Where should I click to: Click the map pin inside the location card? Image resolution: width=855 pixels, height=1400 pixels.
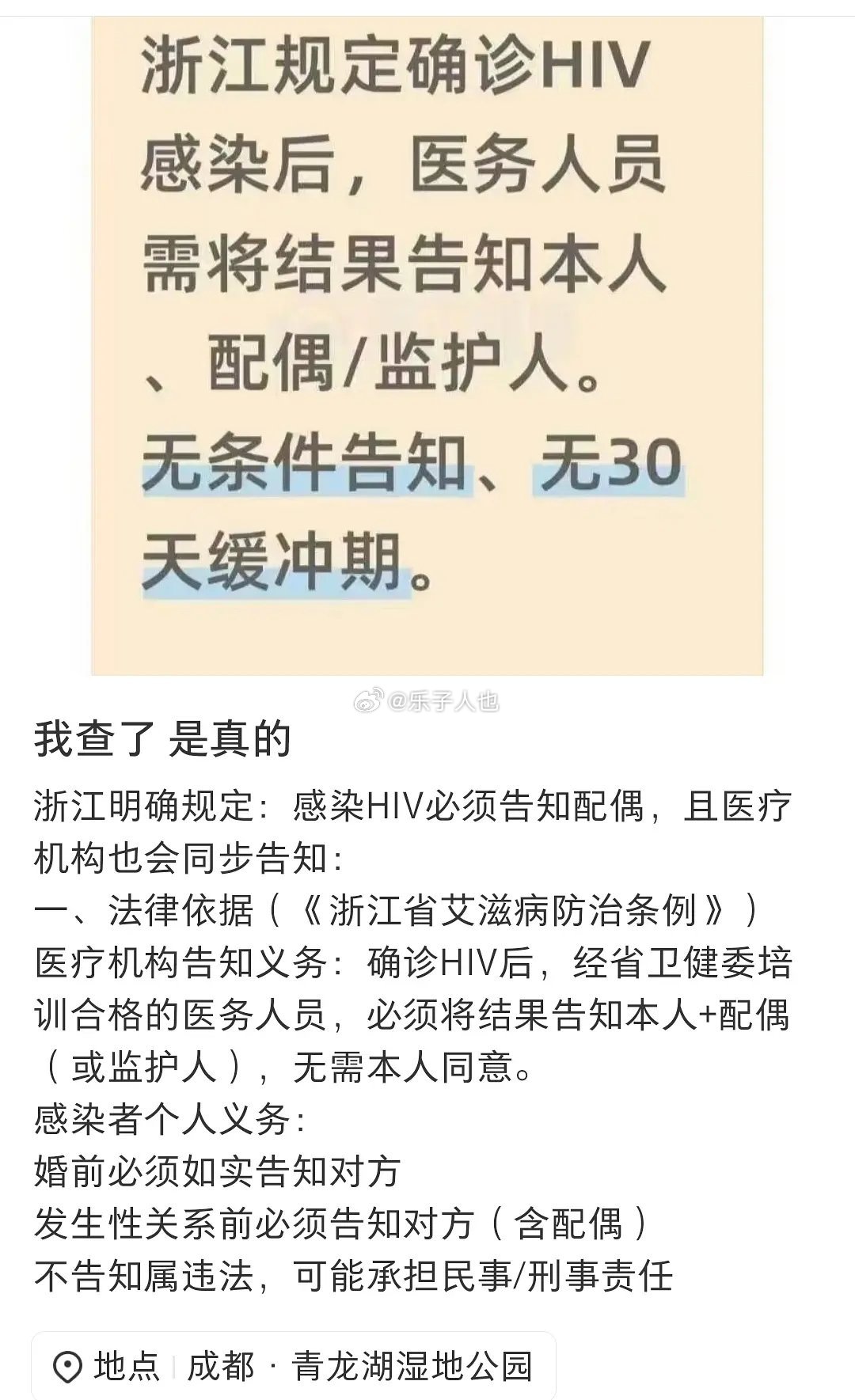click(x=69, y=1363)
